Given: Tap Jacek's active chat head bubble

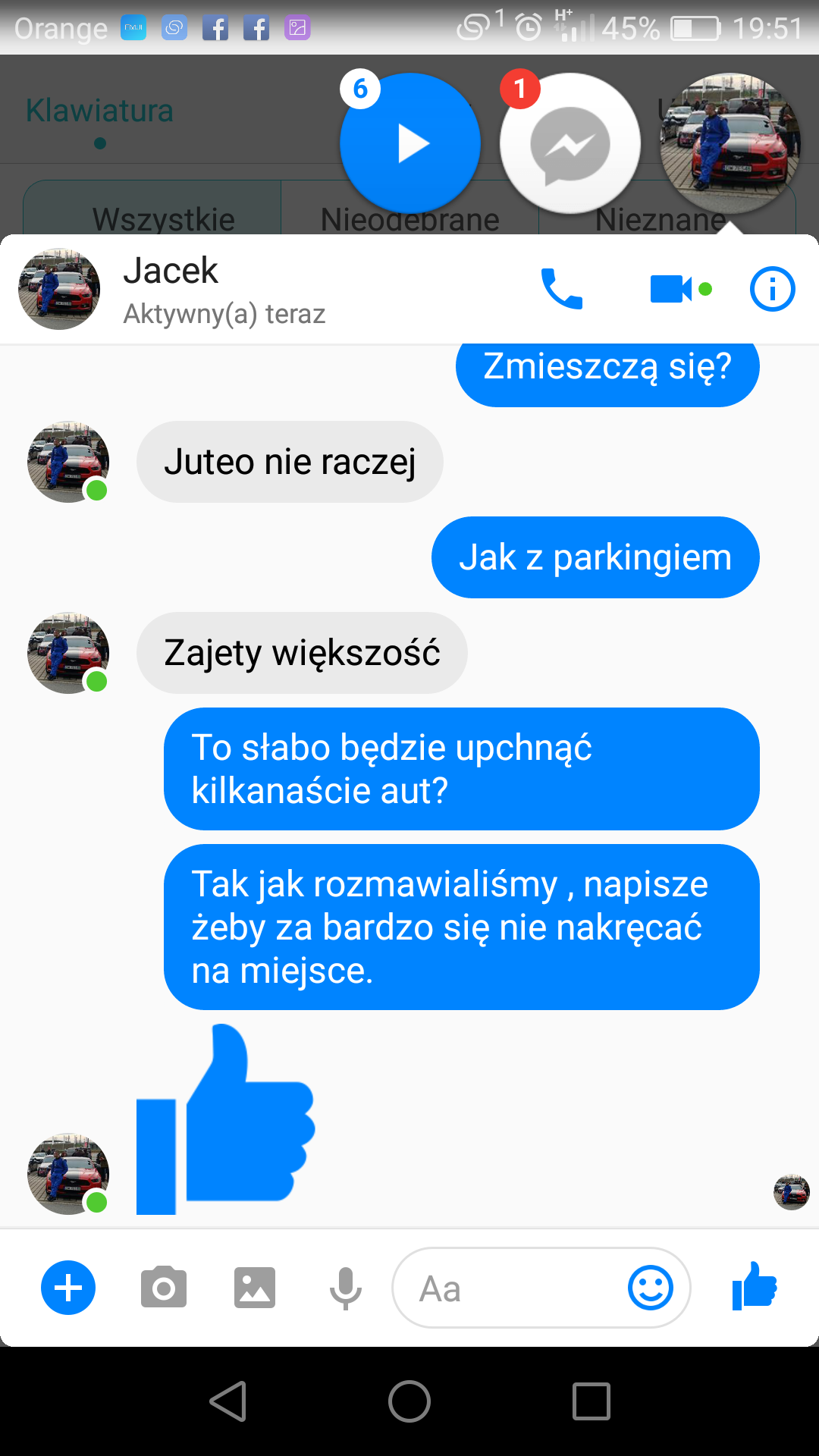Looking at the screenshot, I should 730,143.
